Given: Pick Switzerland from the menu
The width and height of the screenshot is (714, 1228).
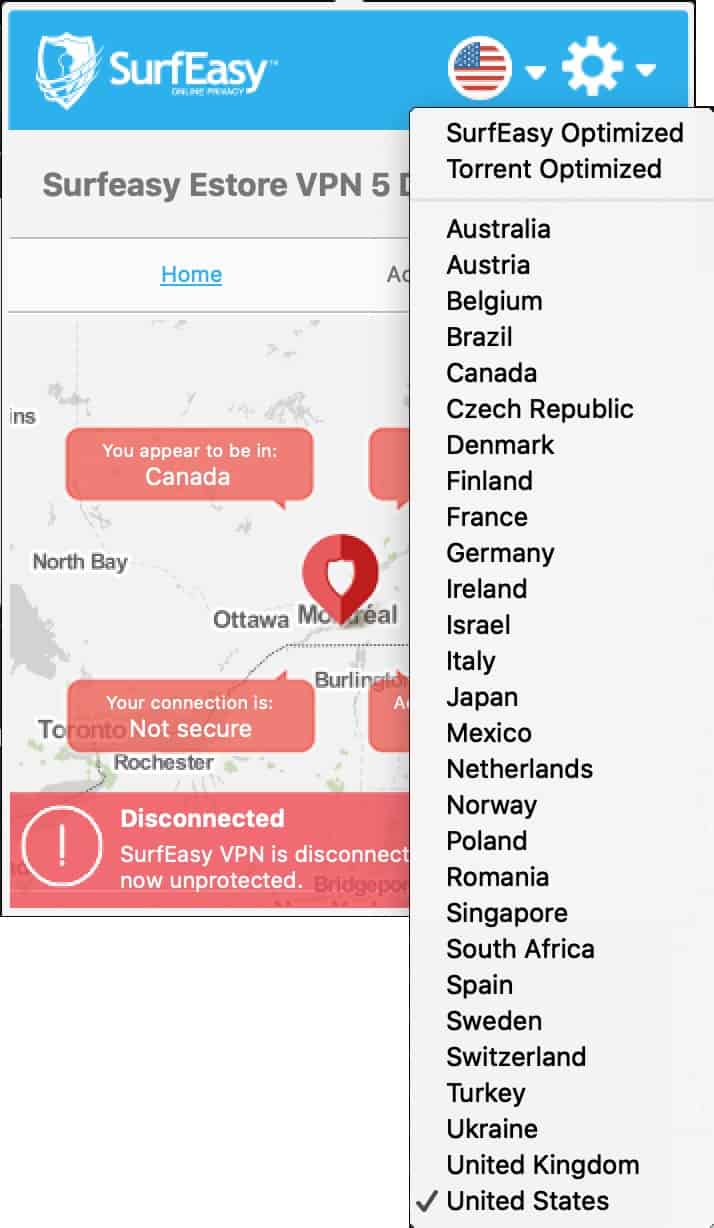Looking at the screenshot, I should (516, 1057).
